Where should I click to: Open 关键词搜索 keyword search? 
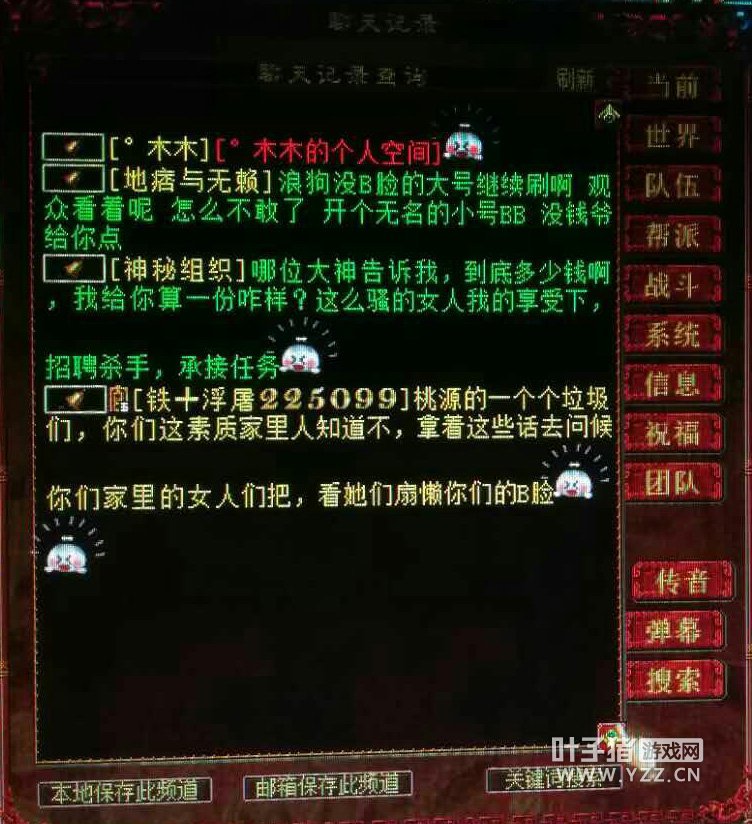[545, 780]
